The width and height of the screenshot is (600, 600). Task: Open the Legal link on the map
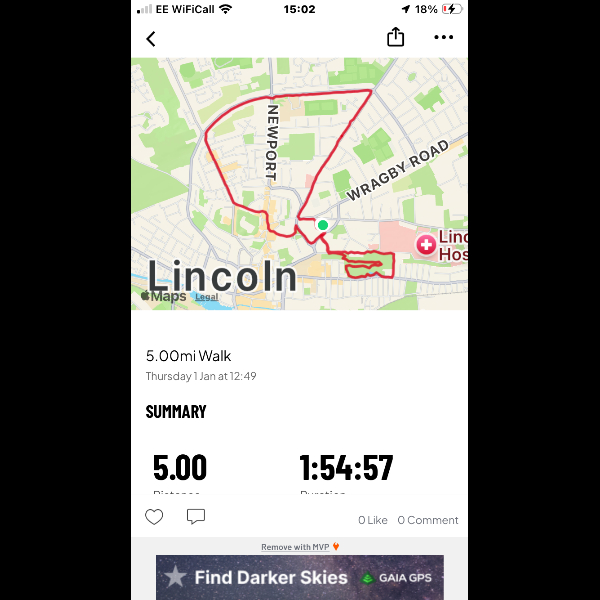point(207,297)
